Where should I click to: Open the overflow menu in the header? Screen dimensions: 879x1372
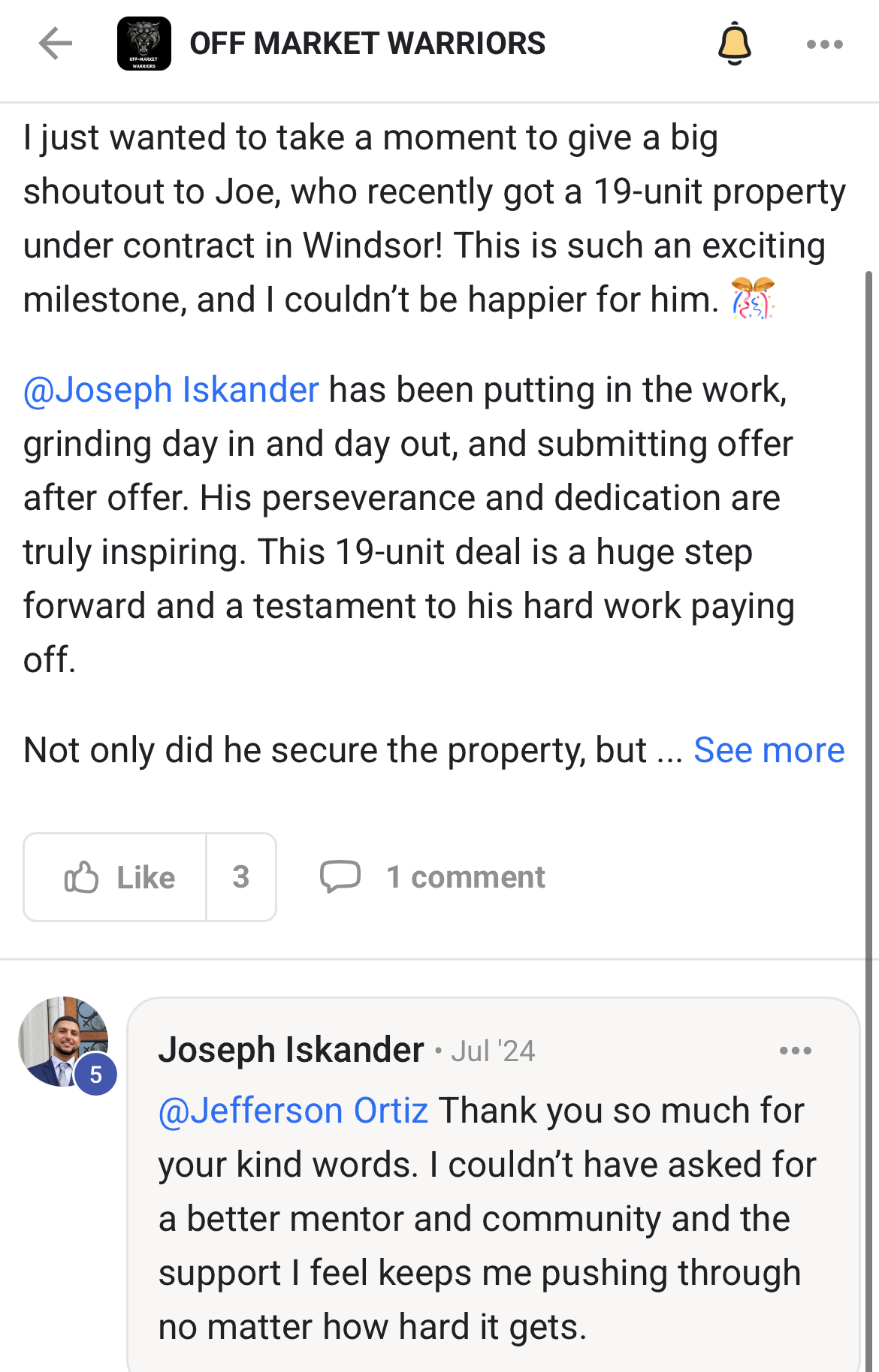(x=824, y=44)
